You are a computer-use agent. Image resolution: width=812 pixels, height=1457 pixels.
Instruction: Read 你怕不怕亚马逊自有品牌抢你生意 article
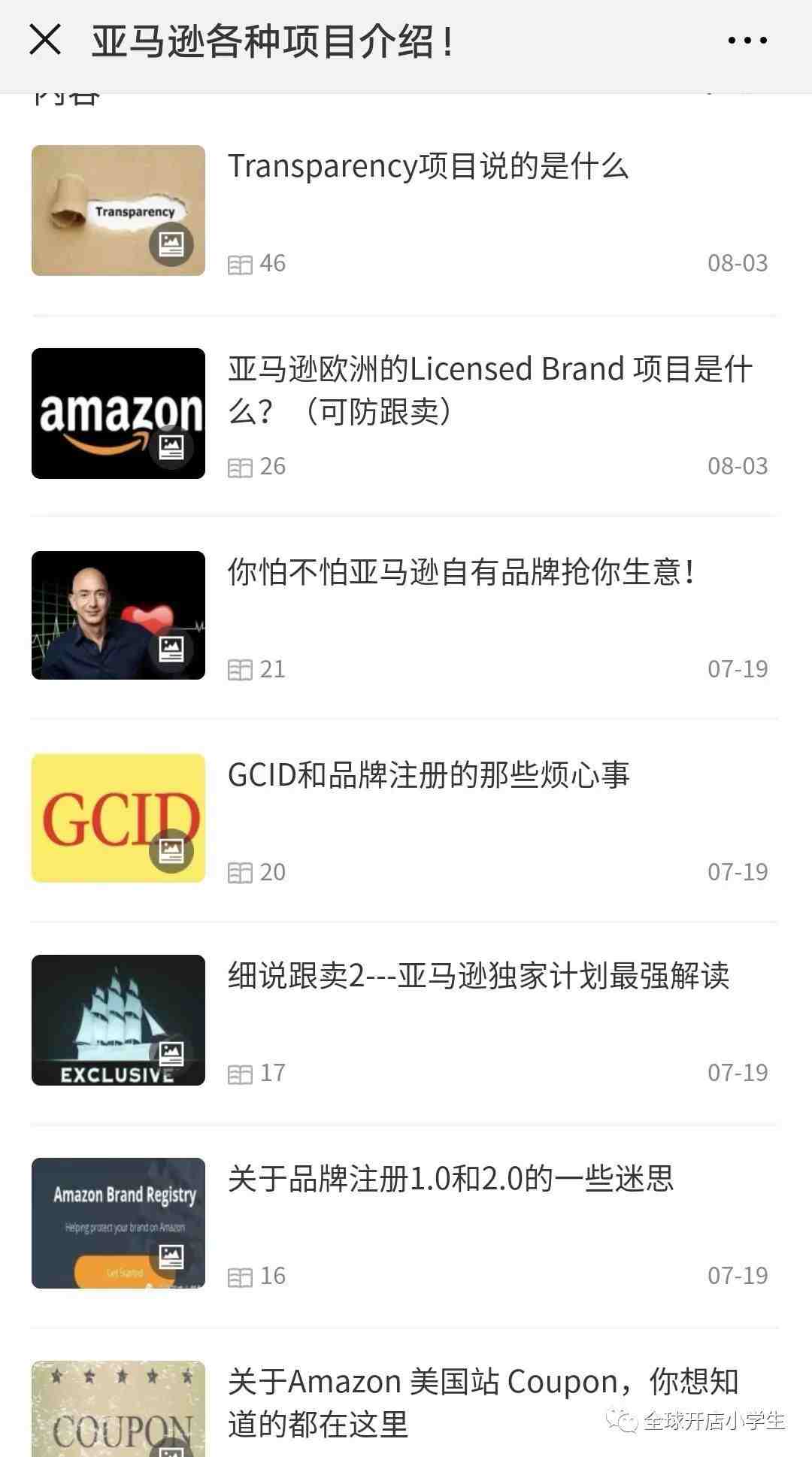460,573
